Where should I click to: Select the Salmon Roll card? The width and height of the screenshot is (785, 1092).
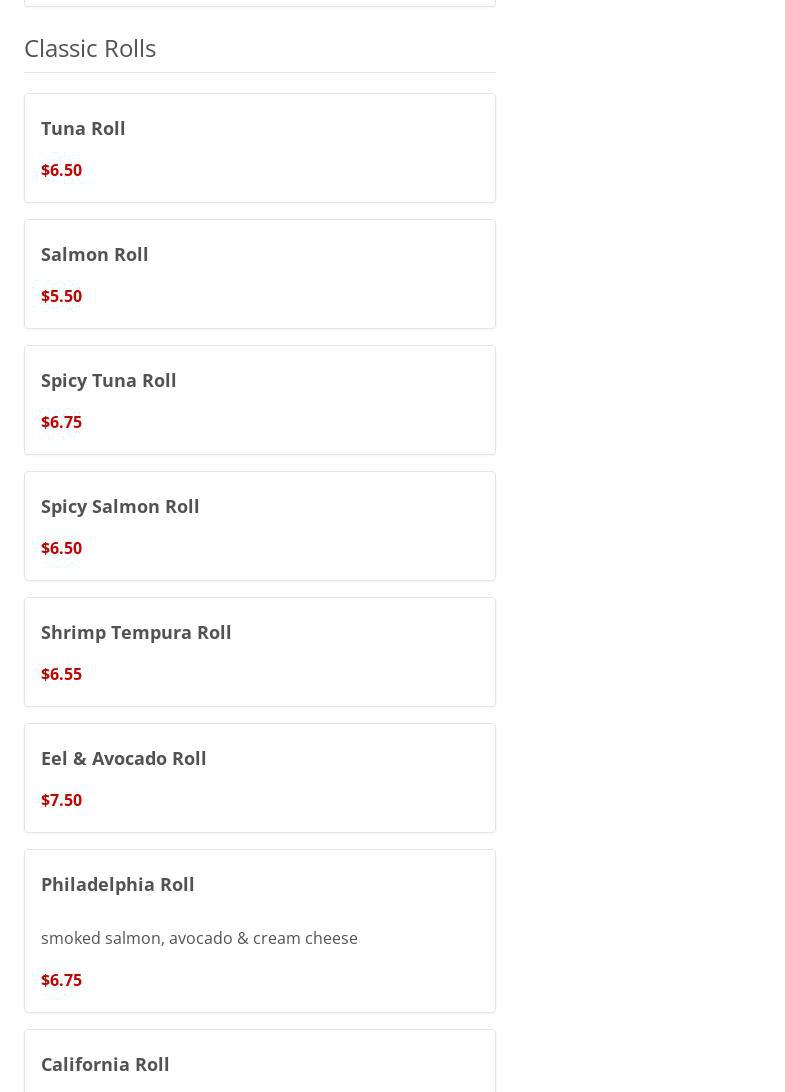click(259, 274)
